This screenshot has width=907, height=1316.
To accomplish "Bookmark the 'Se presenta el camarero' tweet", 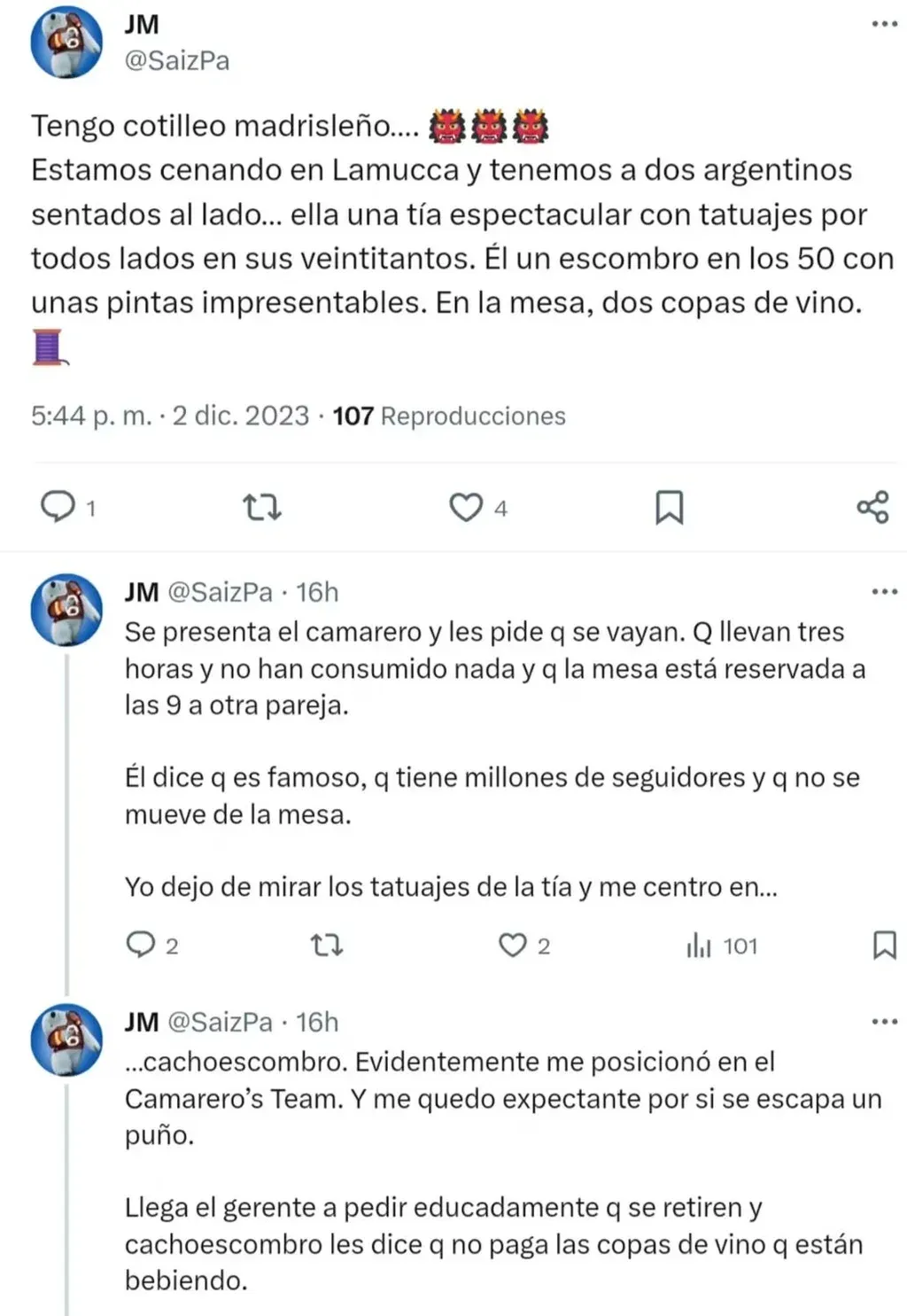I will (x=884, y=946).
